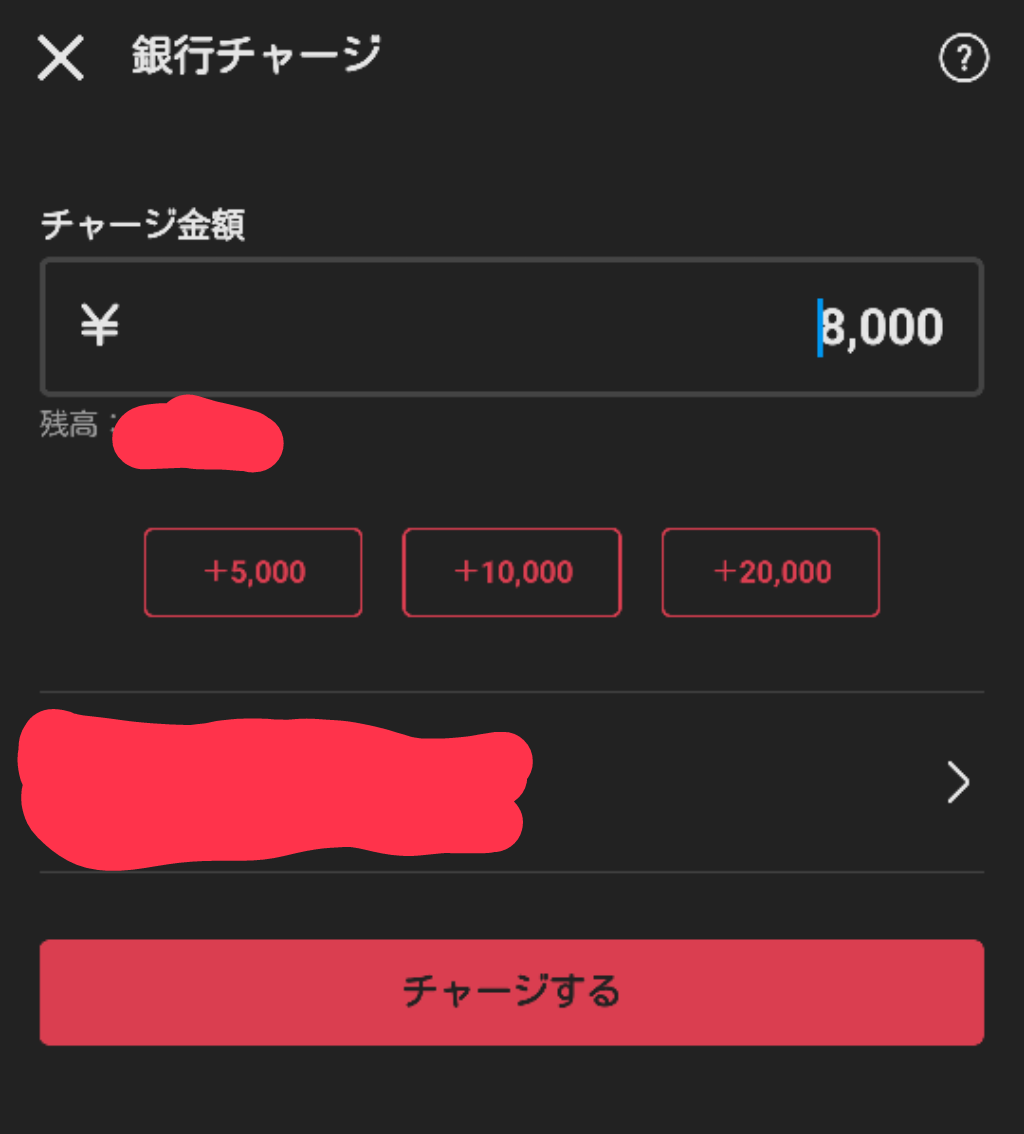
Task: Tap the チャージする button
Action: click(x=512, y=992)
